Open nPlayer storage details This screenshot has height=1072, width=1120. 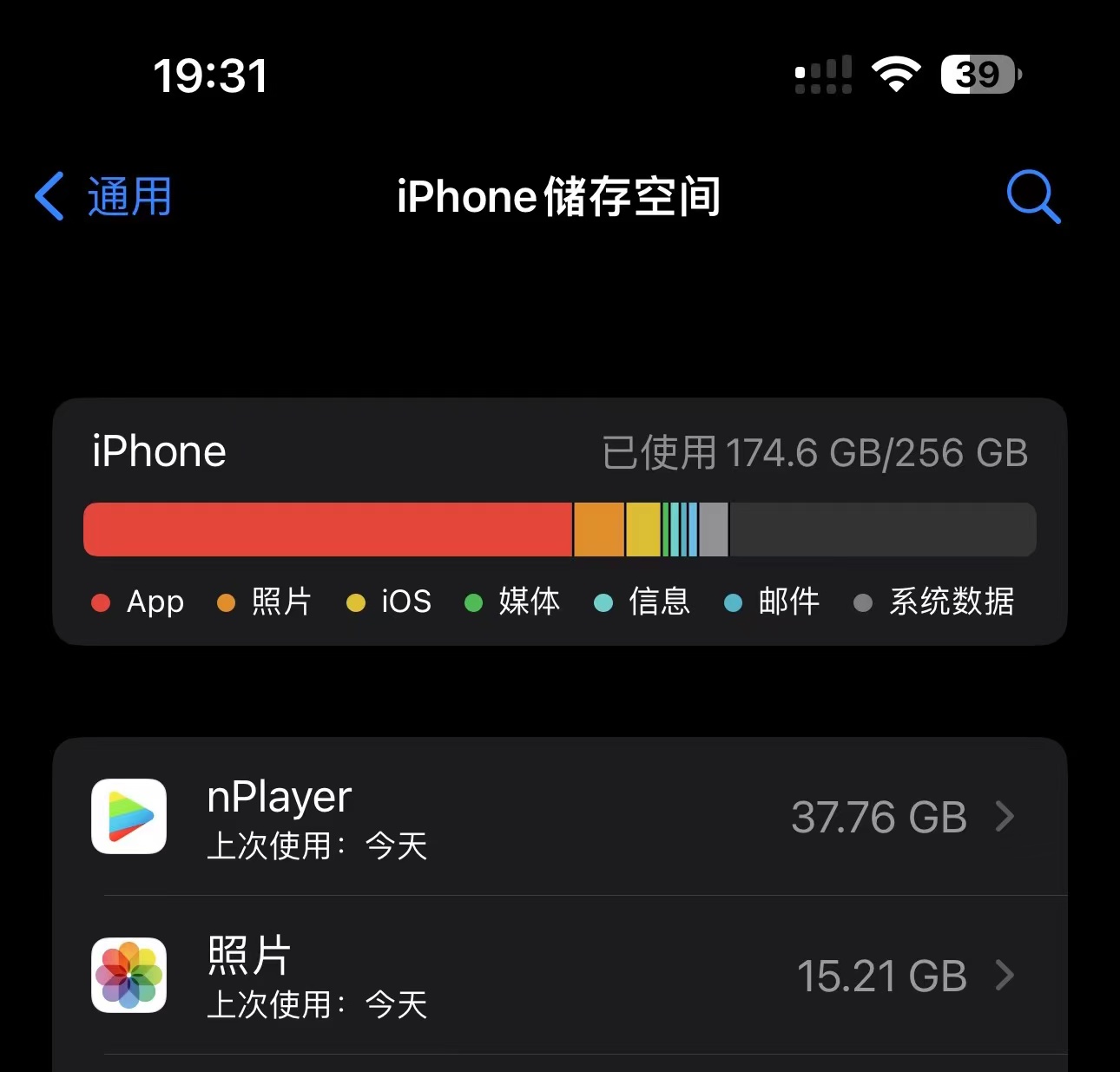[559, 817]
